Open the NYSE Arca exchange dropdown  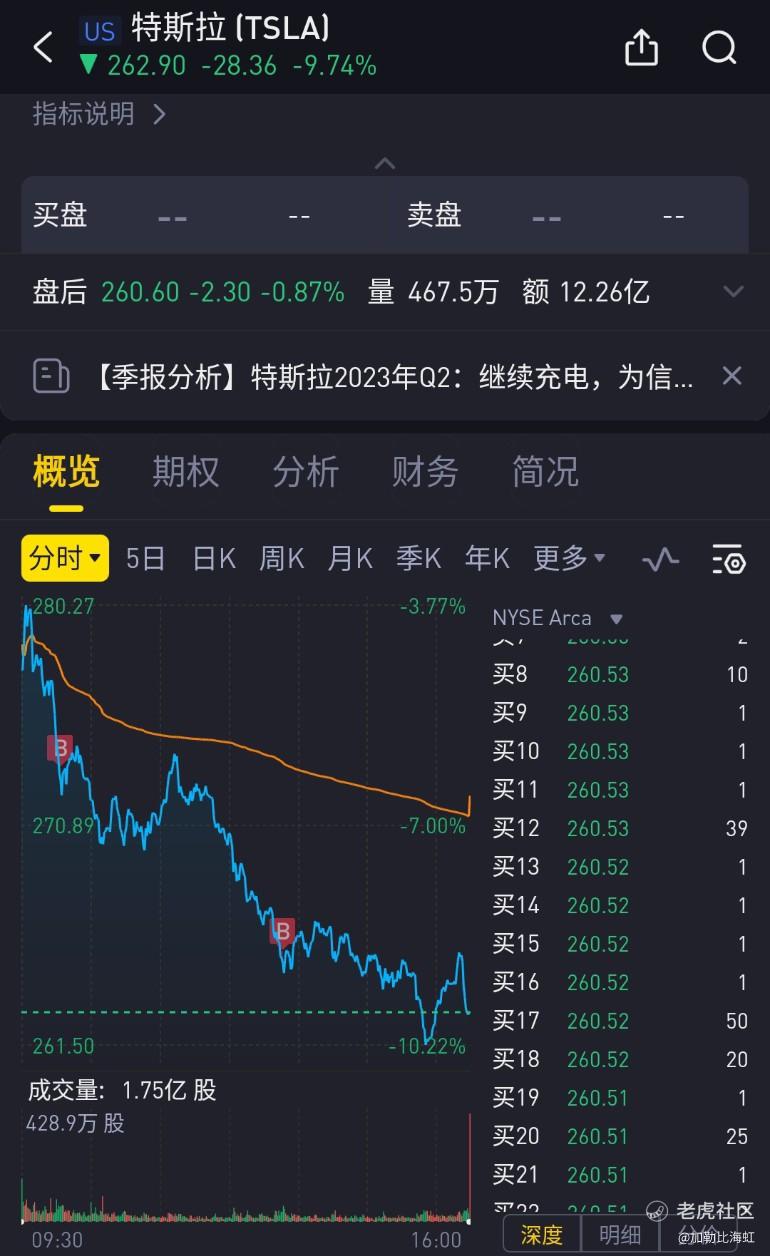tap(558, 618)
